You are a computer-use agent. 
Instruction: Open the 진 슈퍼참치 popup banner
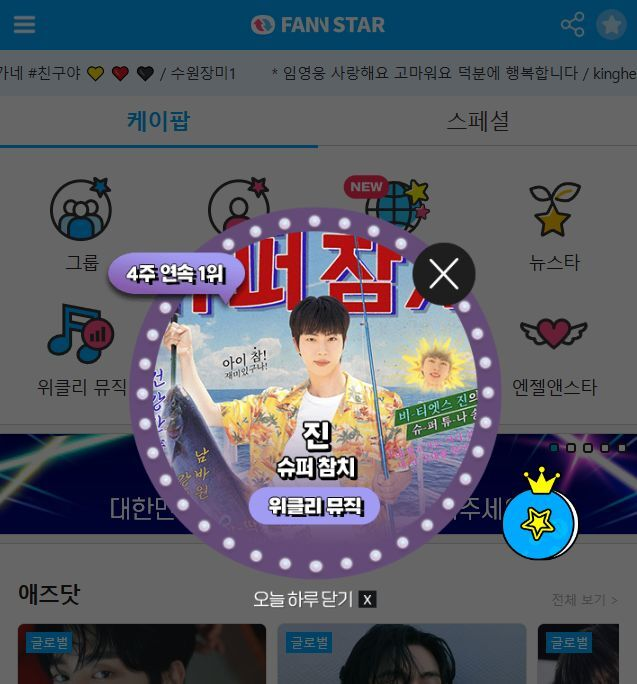pyautogui.click(x=314, y=400)
